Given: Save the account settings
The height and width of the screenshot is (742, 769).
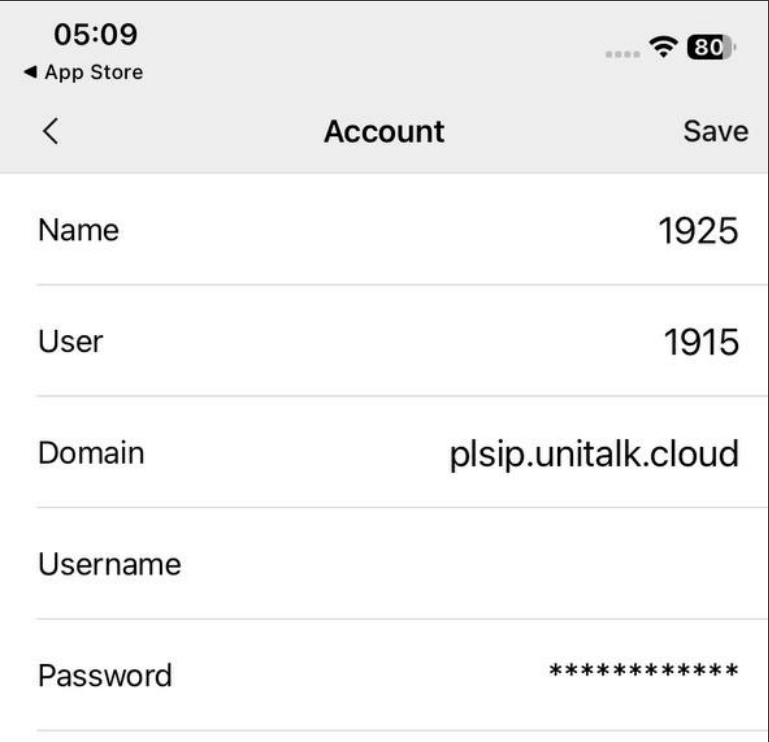Looking at the screenshot, I should click(714, 131).
